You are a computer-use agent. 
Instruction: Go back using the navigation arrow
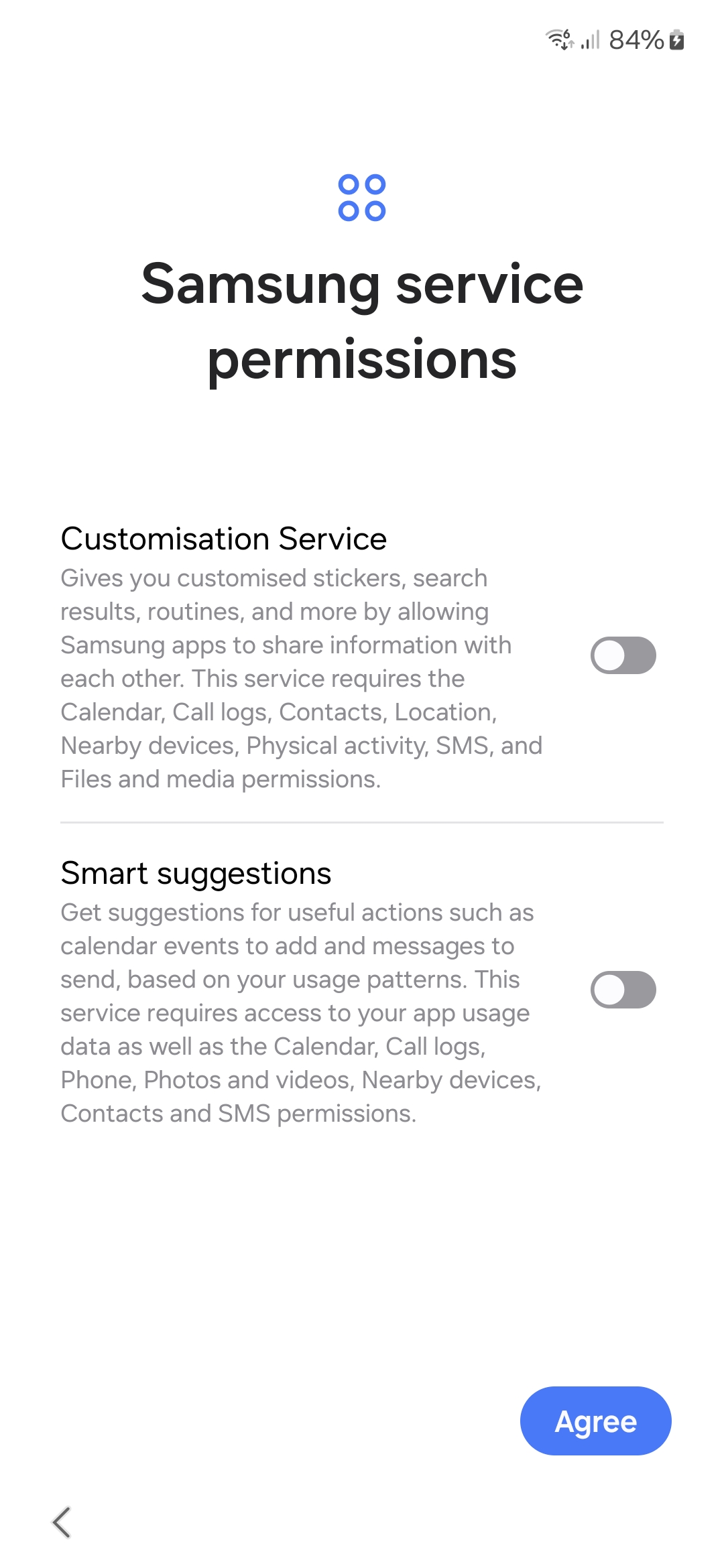[62, 1522]
